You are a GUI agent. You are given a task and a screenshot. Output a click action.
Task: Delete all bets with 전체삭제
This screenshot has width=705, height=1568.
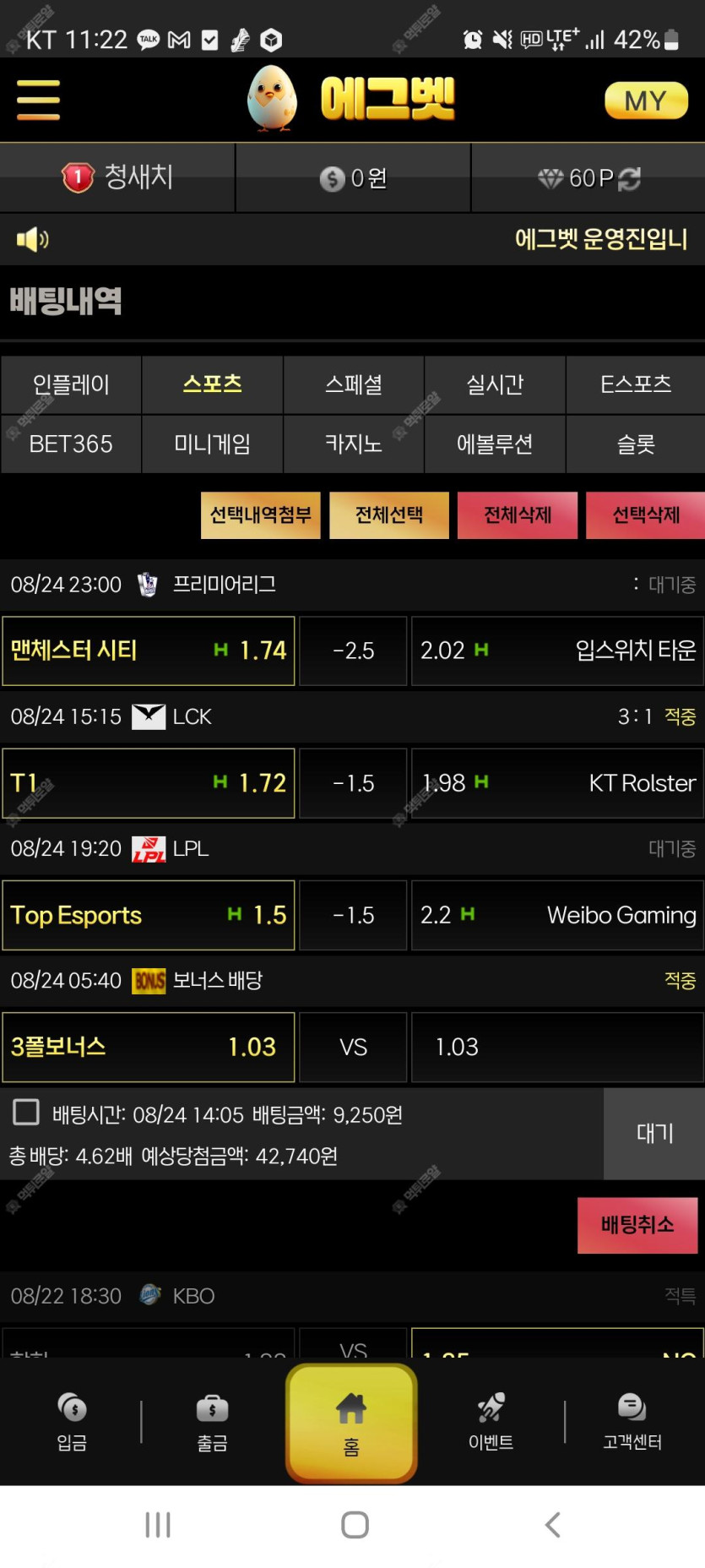coord(518,514)
